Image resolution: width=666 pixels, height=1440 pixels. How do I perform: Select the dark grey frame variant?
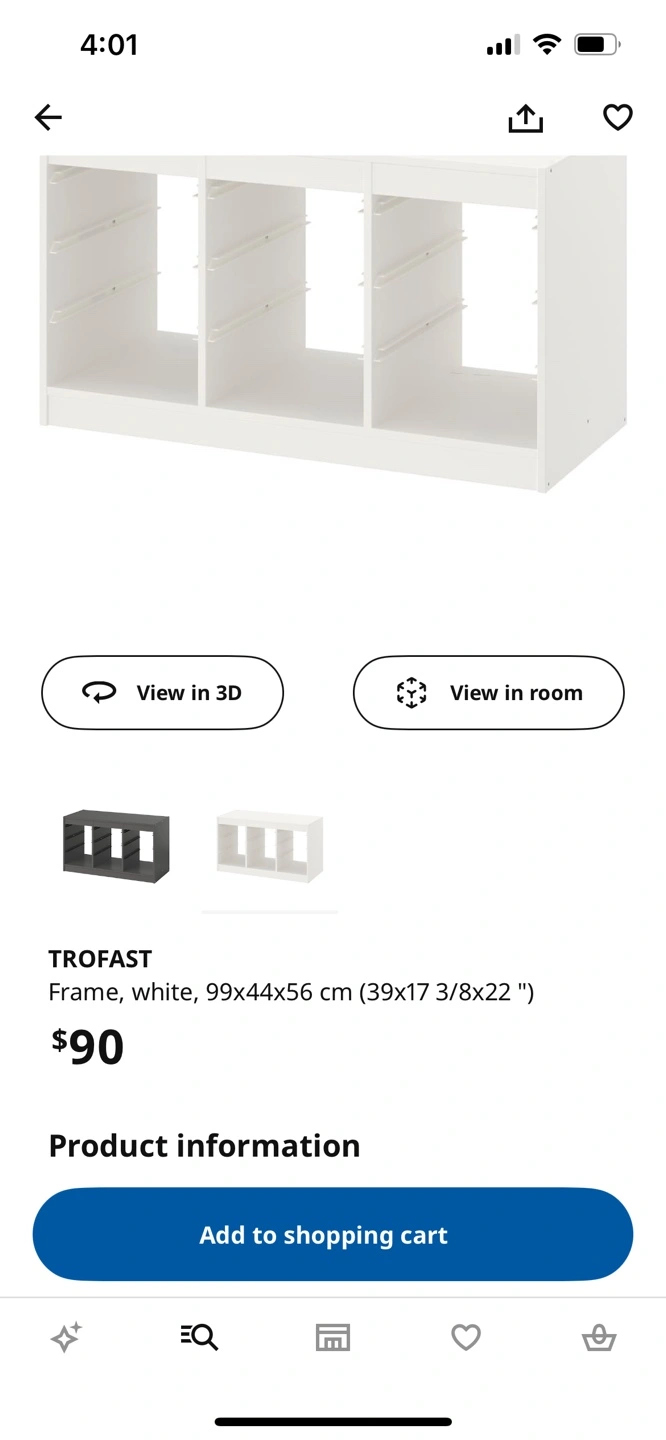pyautogui.click(x=116, y=845)
